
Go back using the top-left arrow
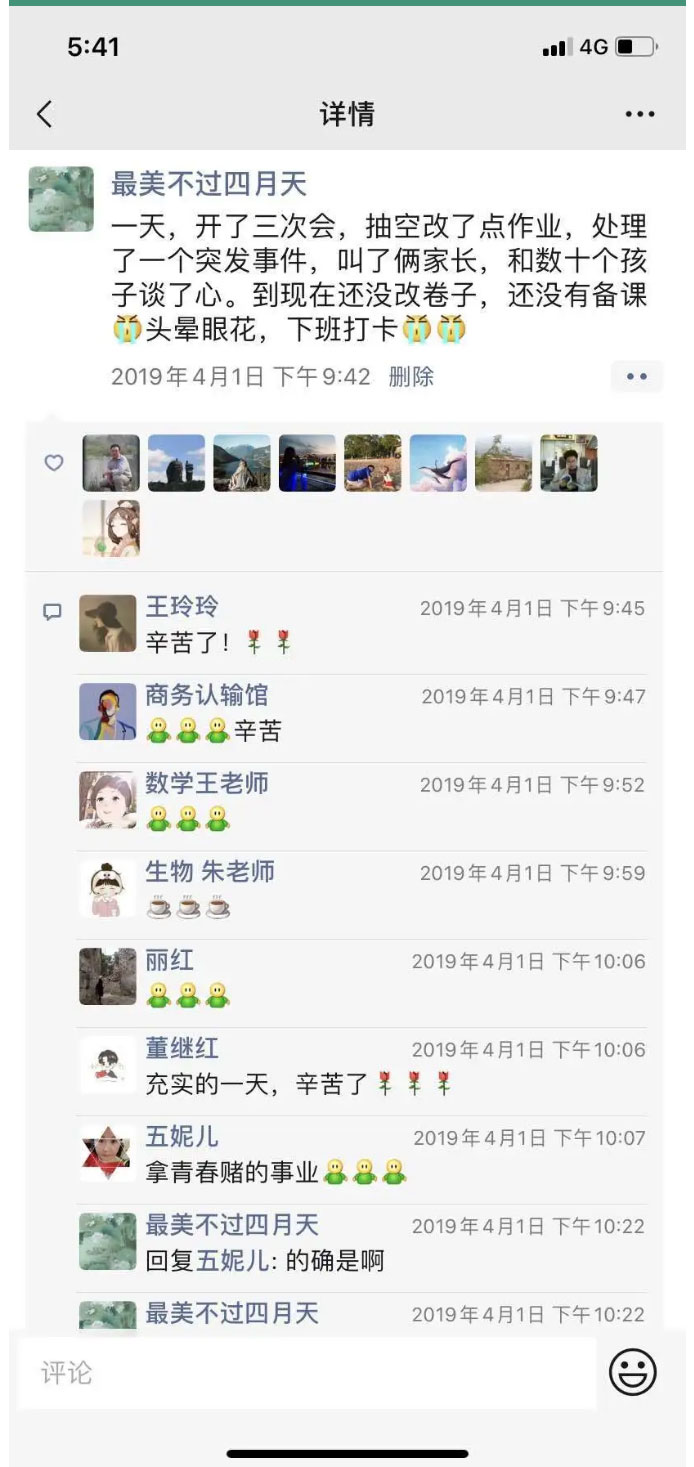tap(44, 114)
